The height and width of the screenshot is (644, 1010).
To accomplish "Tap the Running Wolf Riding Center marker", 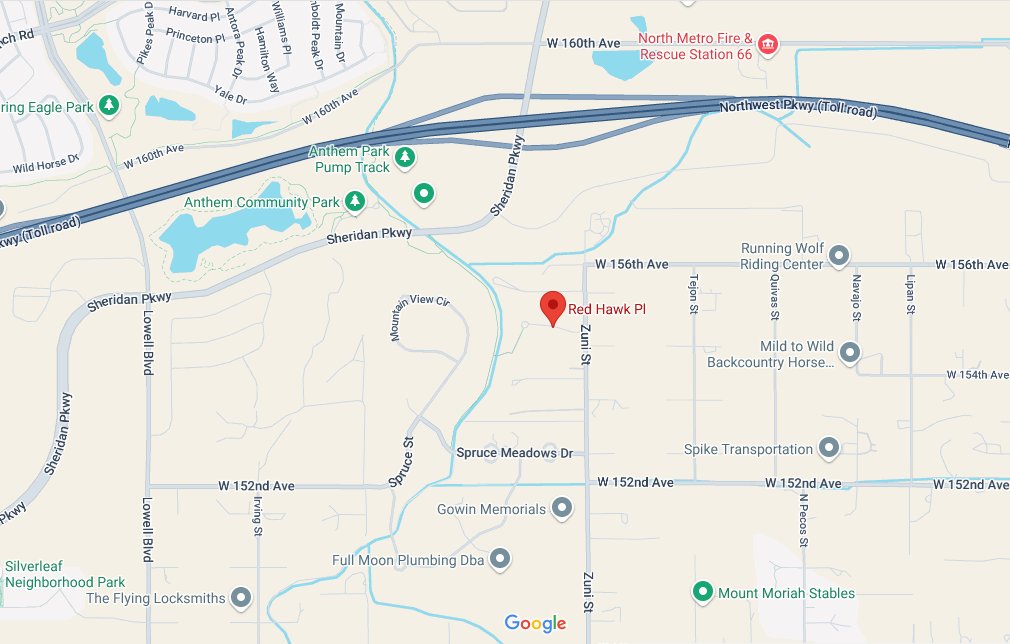I will tap(839, 255).
